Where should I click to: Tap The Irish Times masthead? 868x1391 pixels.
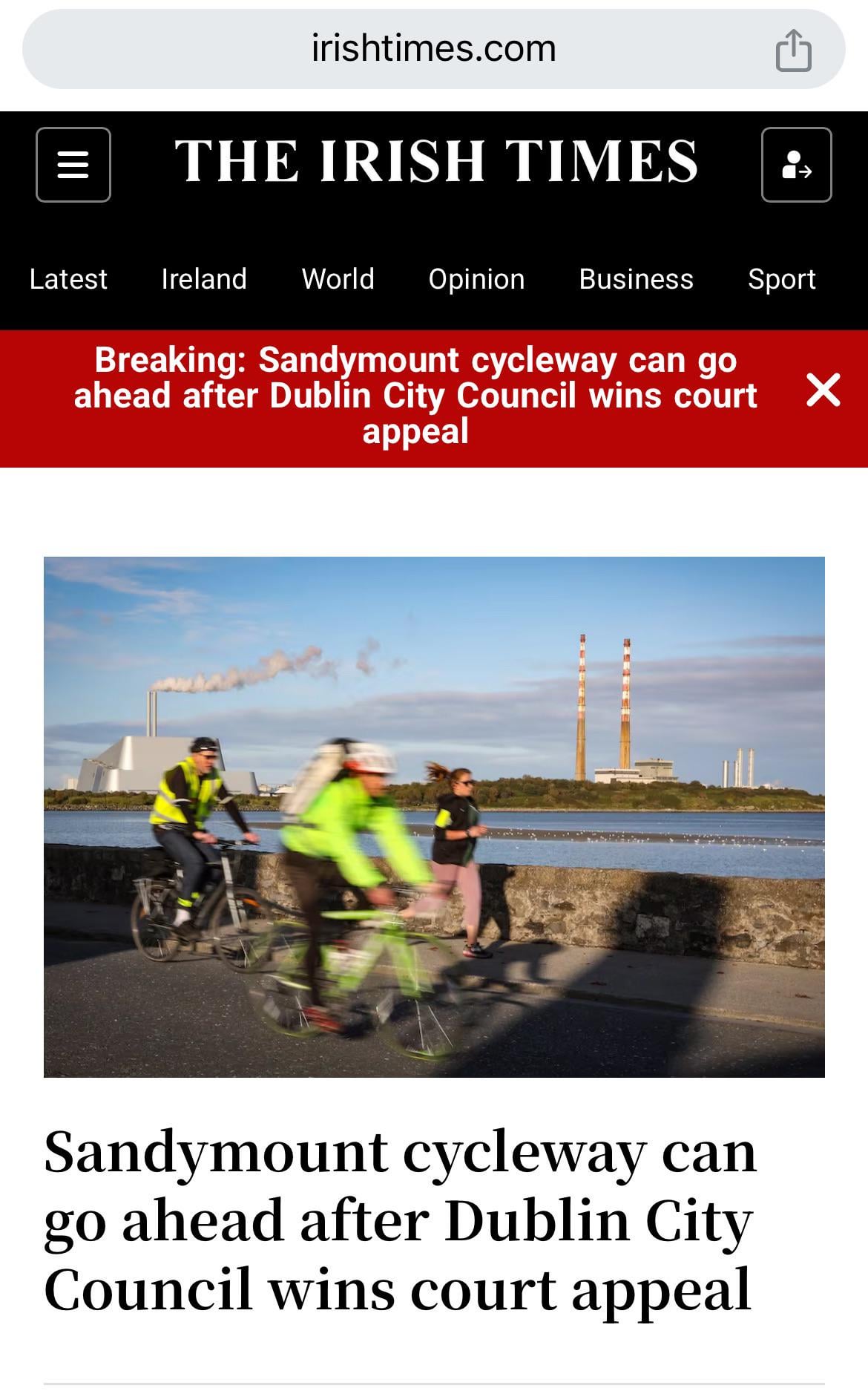tap(436, 161)
